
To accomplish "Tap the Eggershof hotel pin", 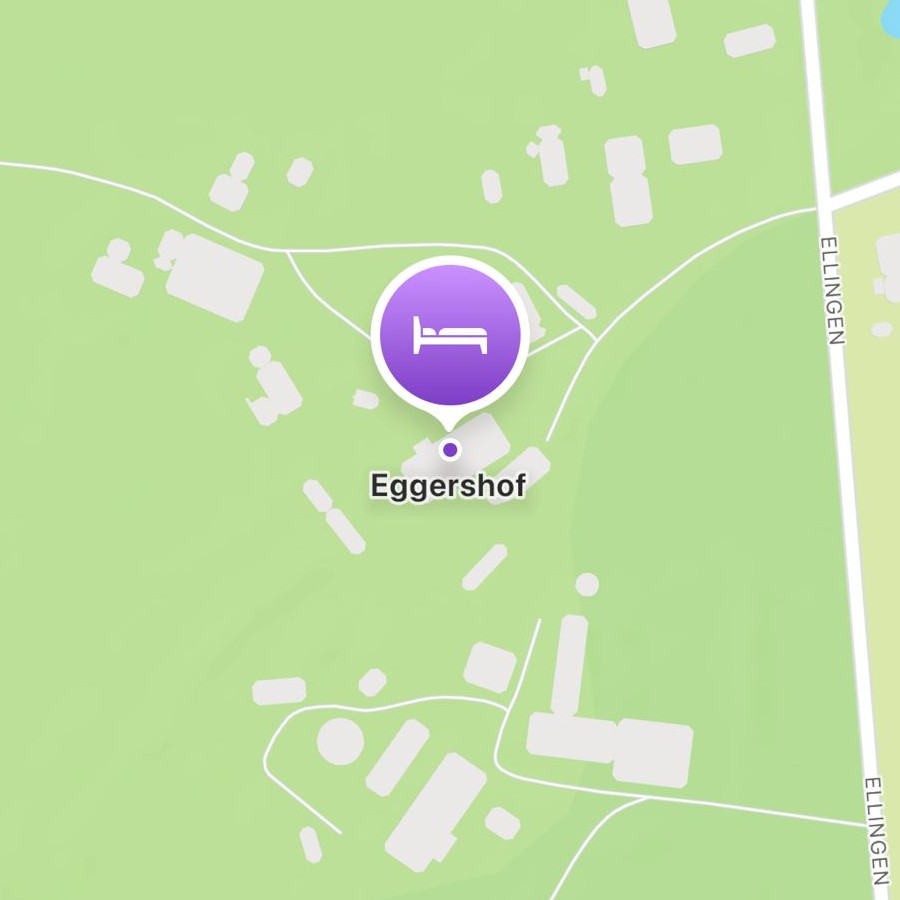I will coord(449,336).
